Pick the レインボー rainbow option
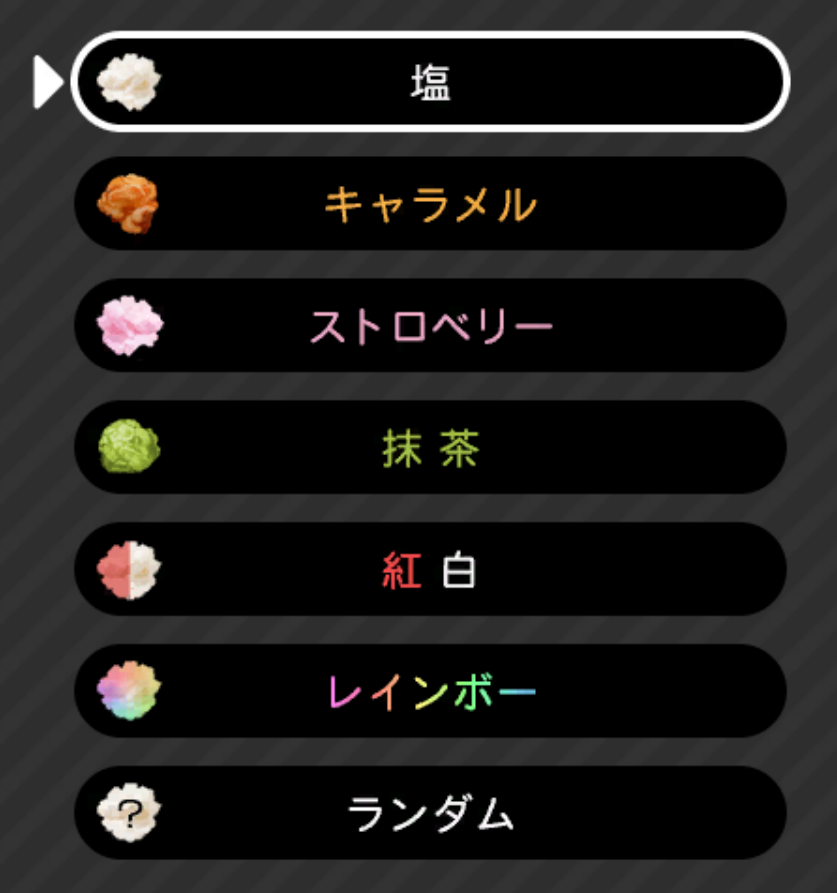 point(431,692)
